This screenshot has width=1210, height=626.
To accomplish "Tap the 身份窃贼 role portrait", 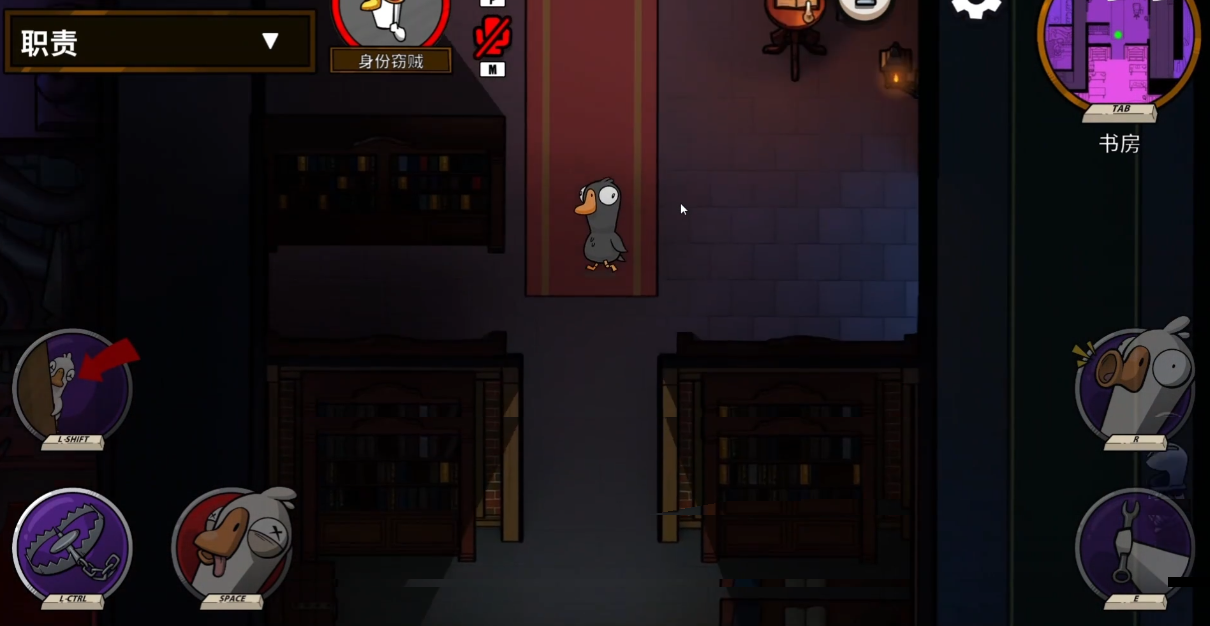I will pos(390,22).
